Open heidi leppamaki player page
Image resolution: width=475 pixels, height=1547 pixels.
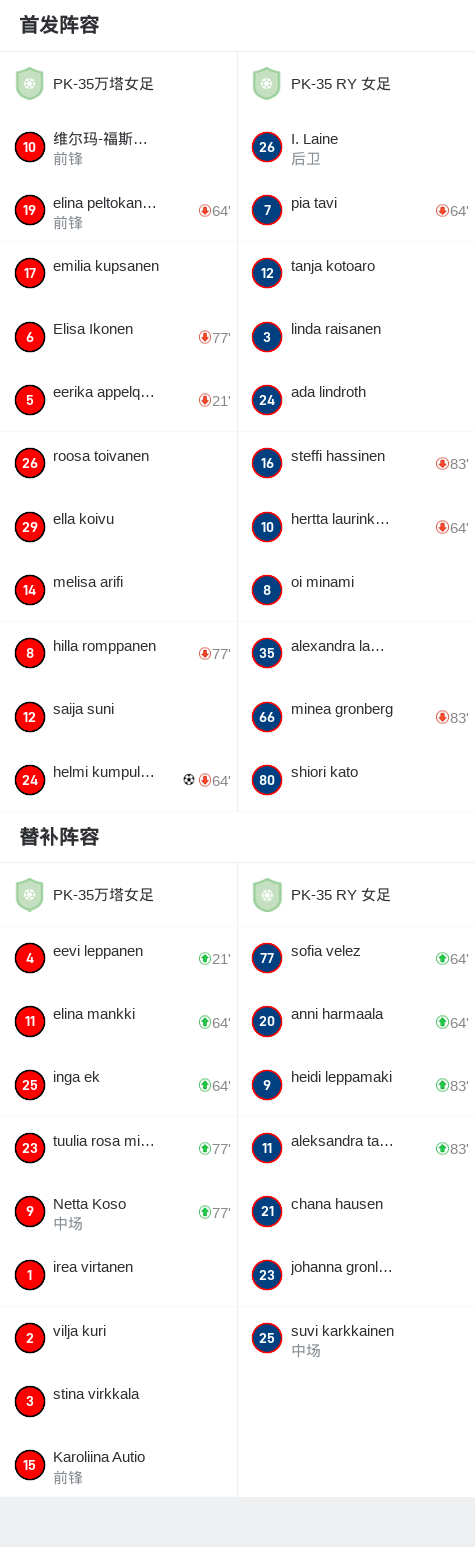(x=356, y=1085)
